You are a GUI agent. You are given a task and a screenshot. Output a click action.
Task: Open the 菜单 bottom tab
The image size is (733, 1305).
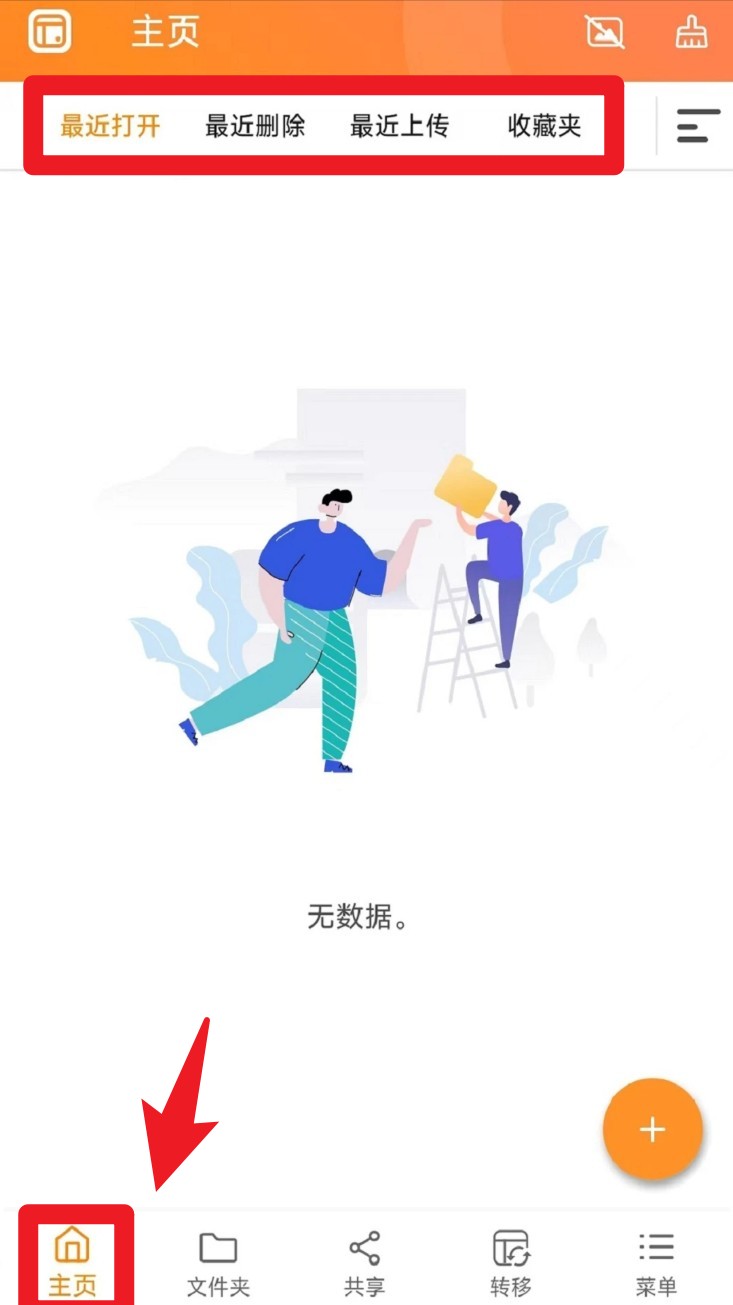(x=656, y=1262)
